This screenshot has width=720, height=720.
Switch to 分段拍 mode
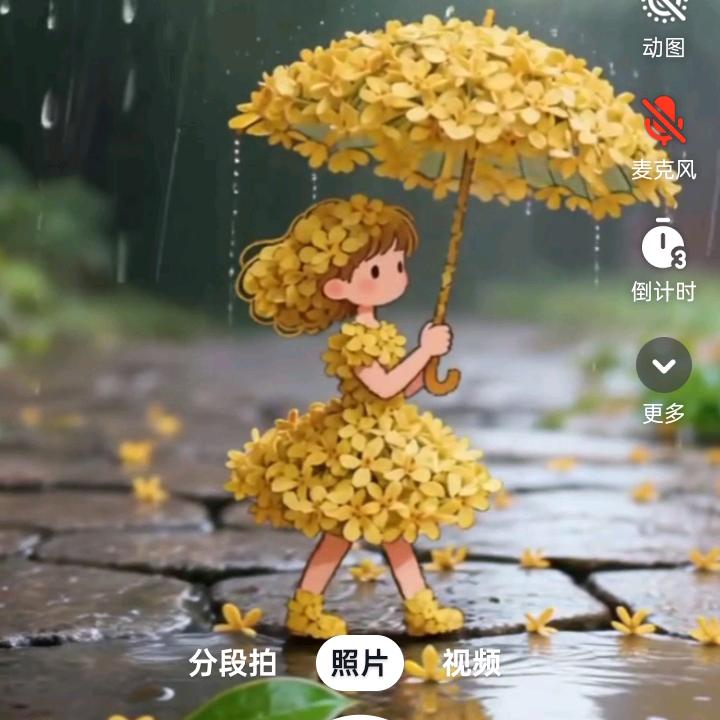click(233, 663)
